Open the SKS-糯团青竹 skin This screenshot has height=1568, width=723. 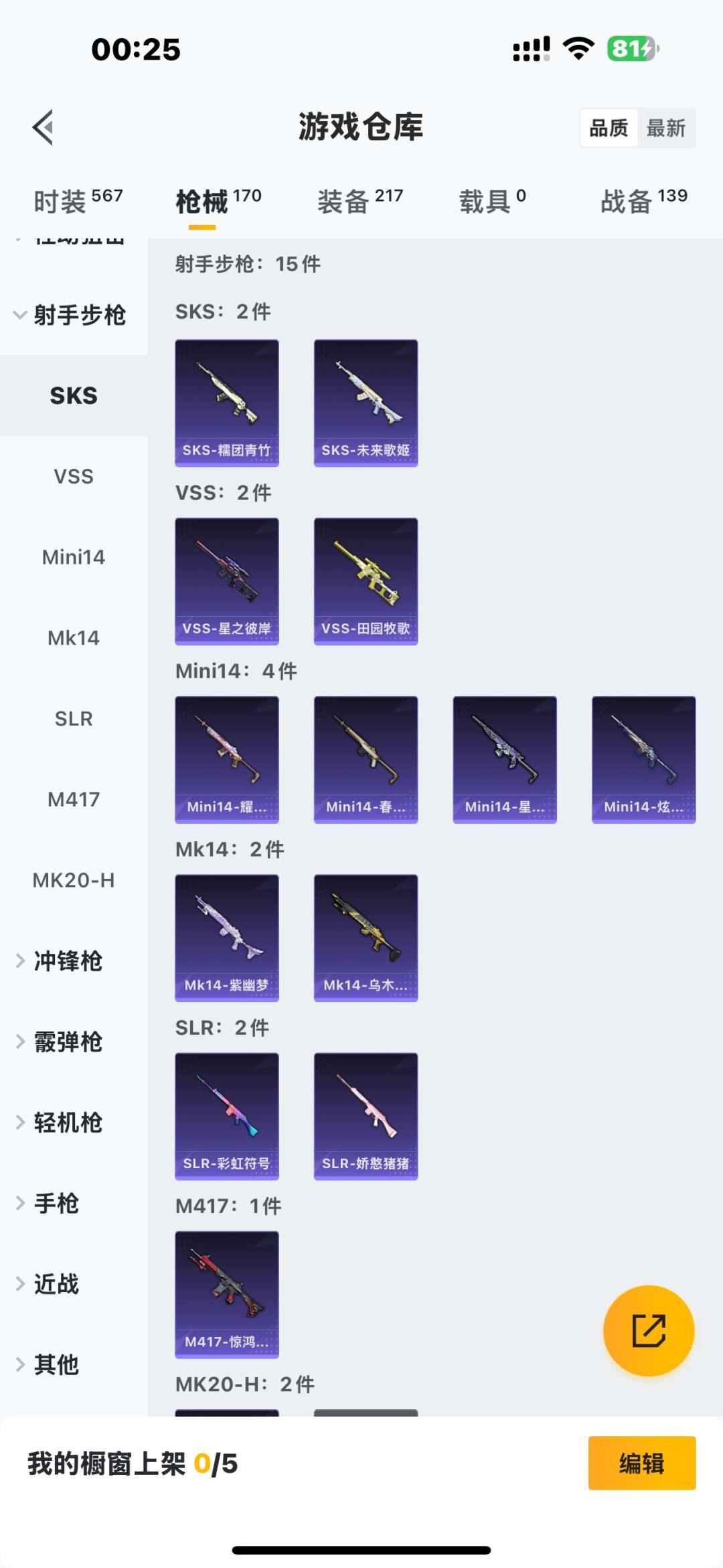pos(227,403)
